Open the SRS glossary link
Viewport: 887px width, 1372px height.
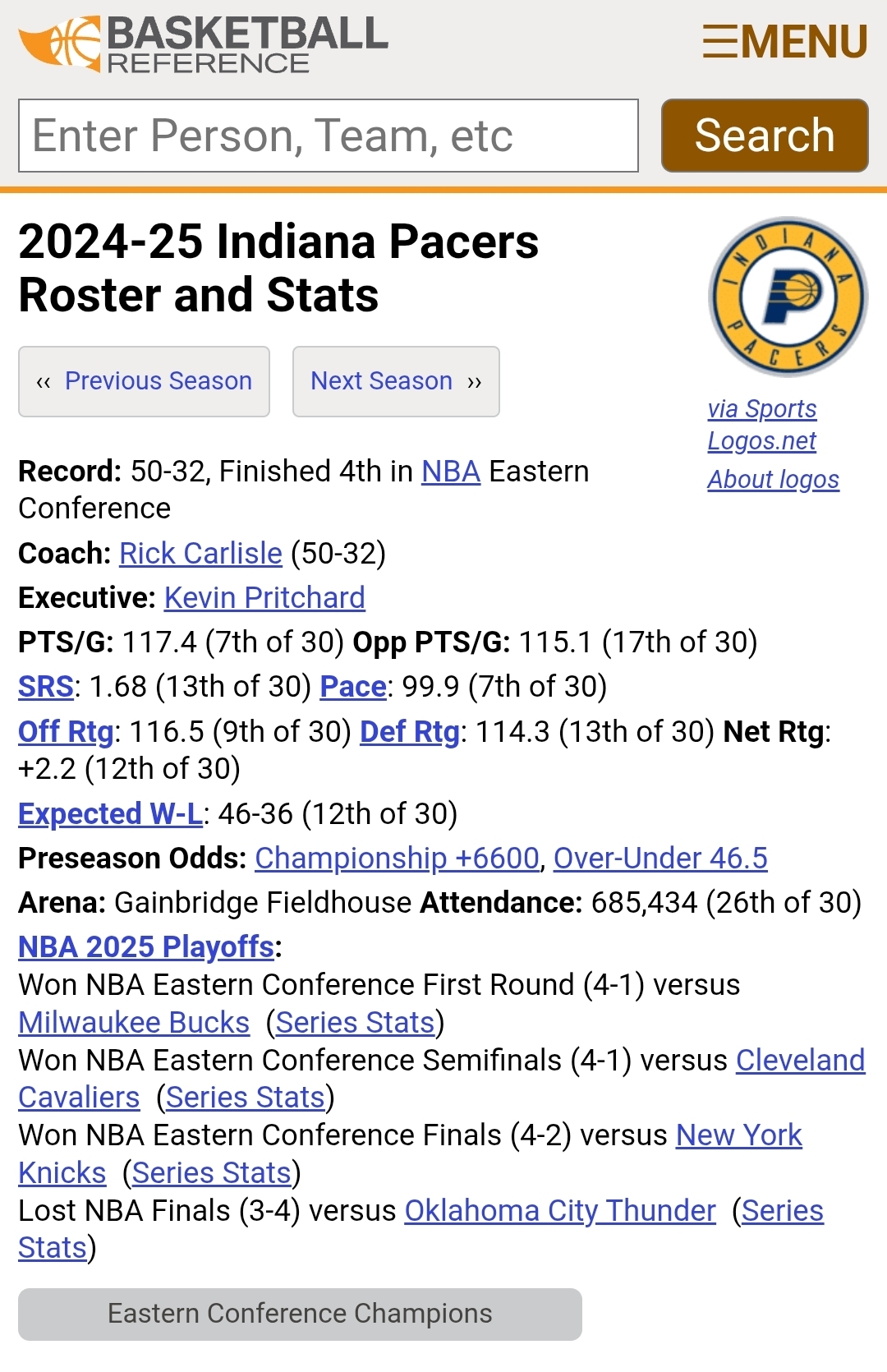tap(46, 687)
